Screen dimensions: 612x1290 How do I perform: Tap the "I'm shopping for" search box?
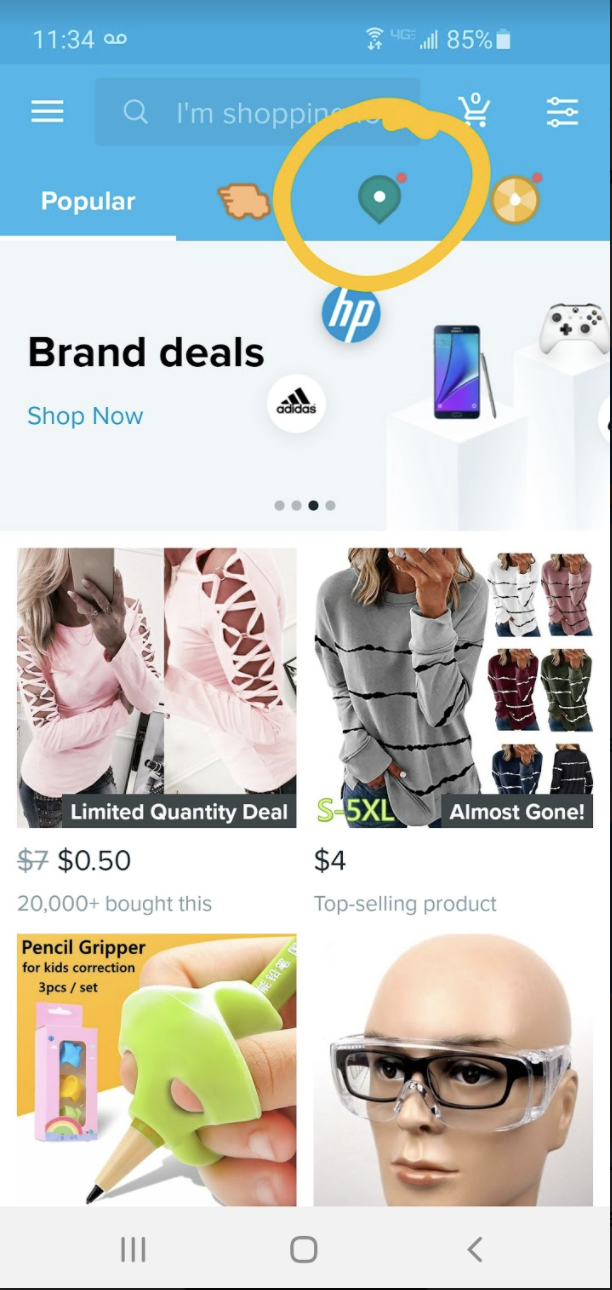pyautogui.click(x=258, y=112)
